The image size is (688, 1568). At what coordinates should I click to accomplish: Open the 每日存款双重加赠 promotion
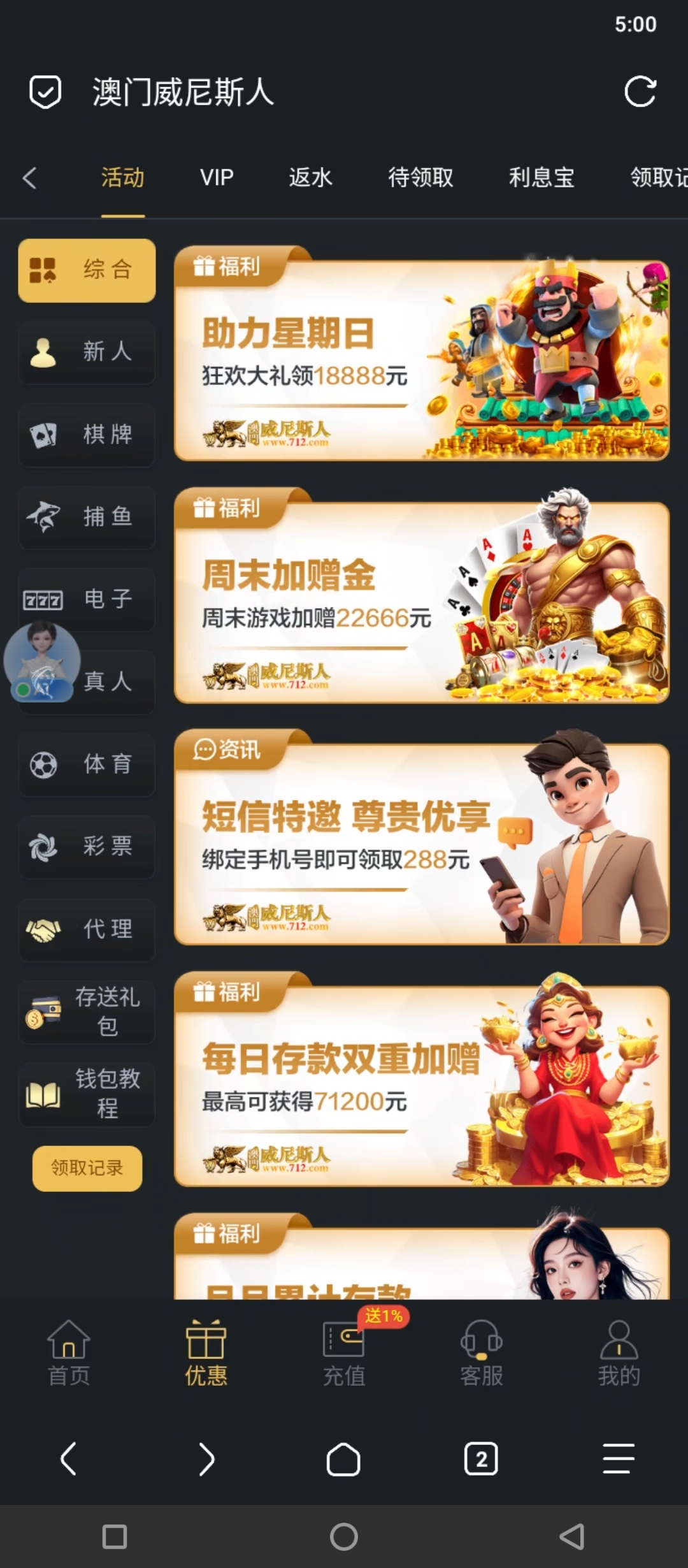421,1085
